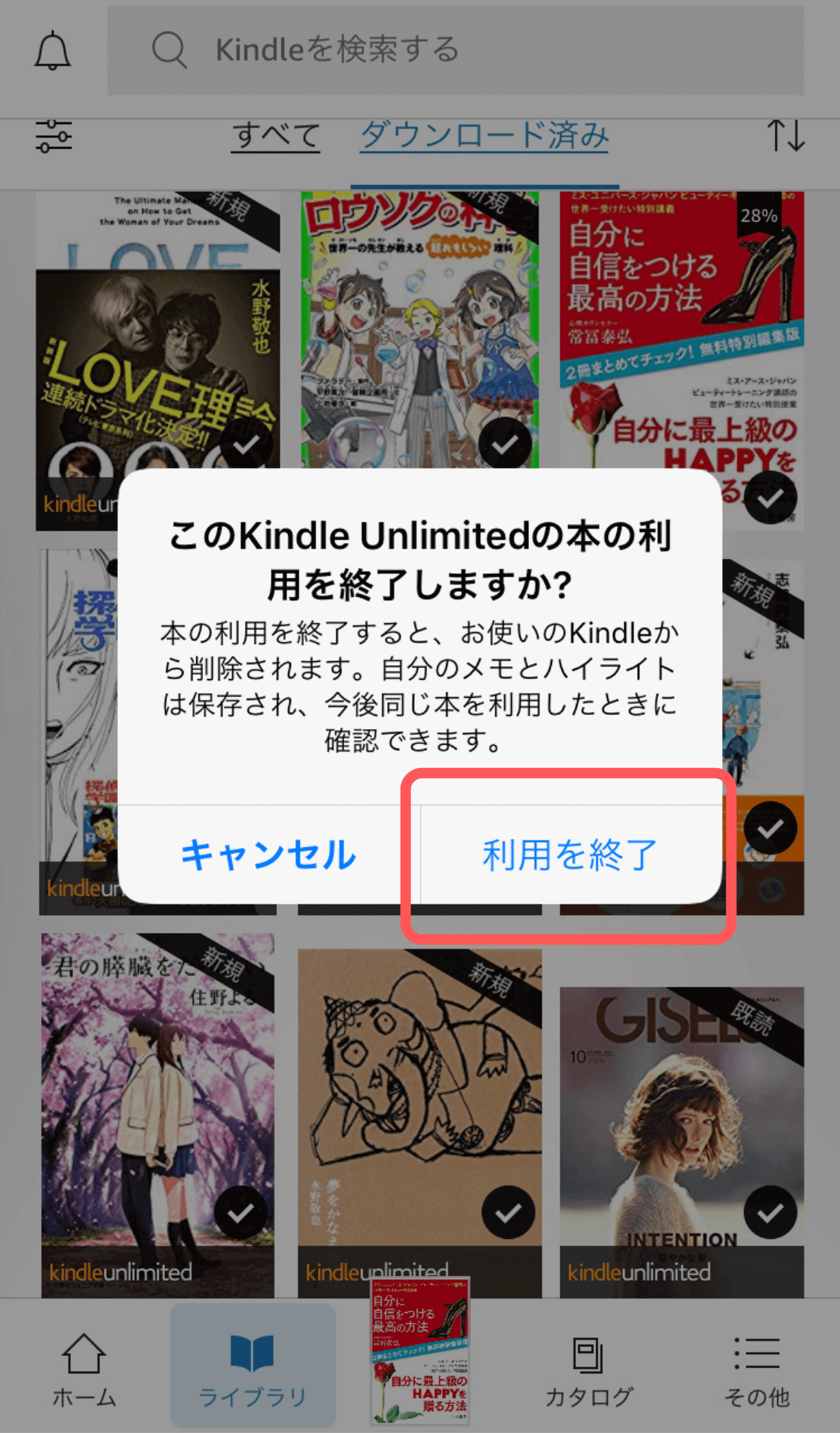Viewport: 840px width, 1433px height.
Task: Open the ライブラリ tab
Action: click(x=252, y=1370)
